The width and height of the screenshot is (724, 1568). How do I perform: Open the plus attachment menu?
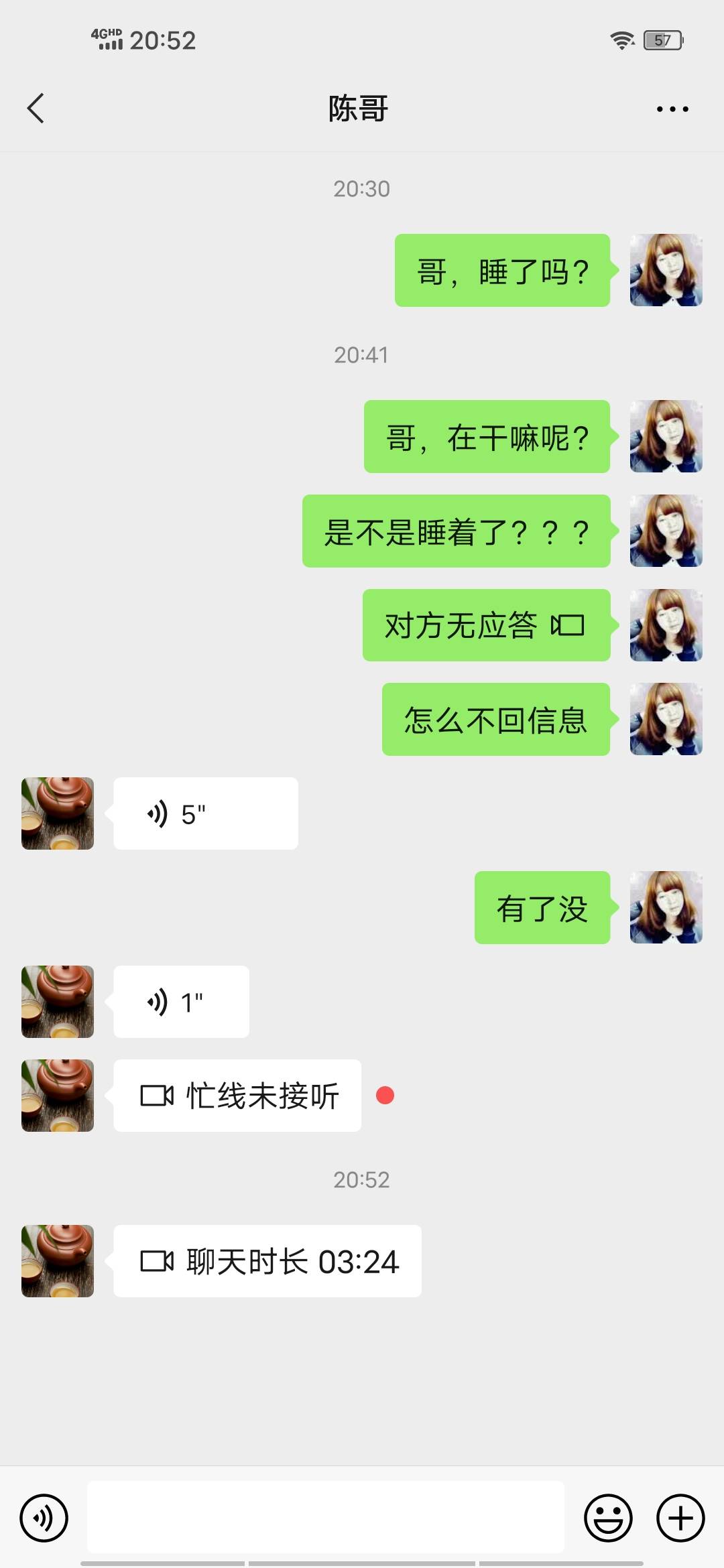pos(680,1518)
